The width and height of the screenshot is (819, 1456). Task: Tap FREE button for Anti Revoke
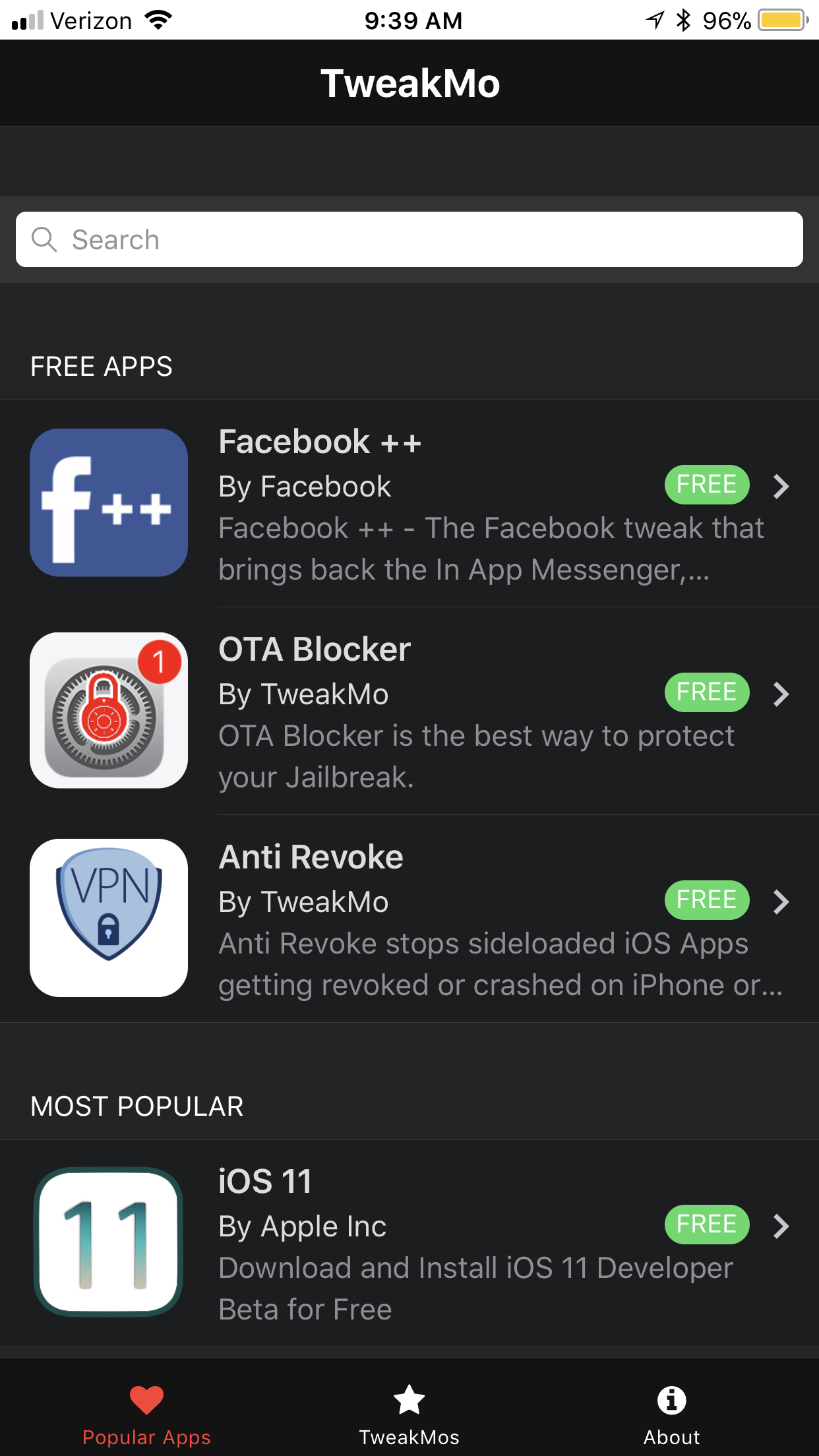click(706, 901)
